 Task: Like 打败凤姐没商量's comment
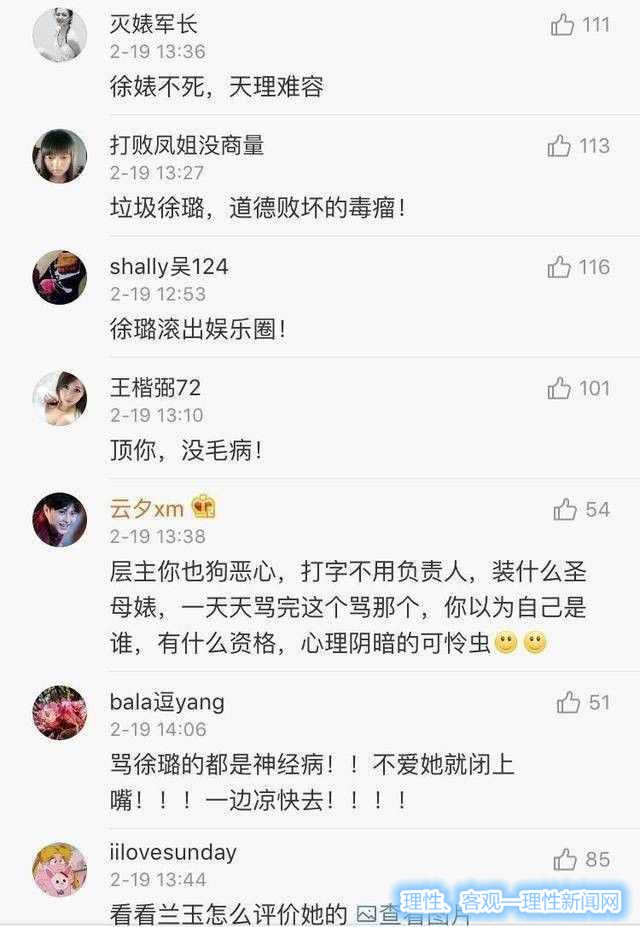click(x=560, y=147)
